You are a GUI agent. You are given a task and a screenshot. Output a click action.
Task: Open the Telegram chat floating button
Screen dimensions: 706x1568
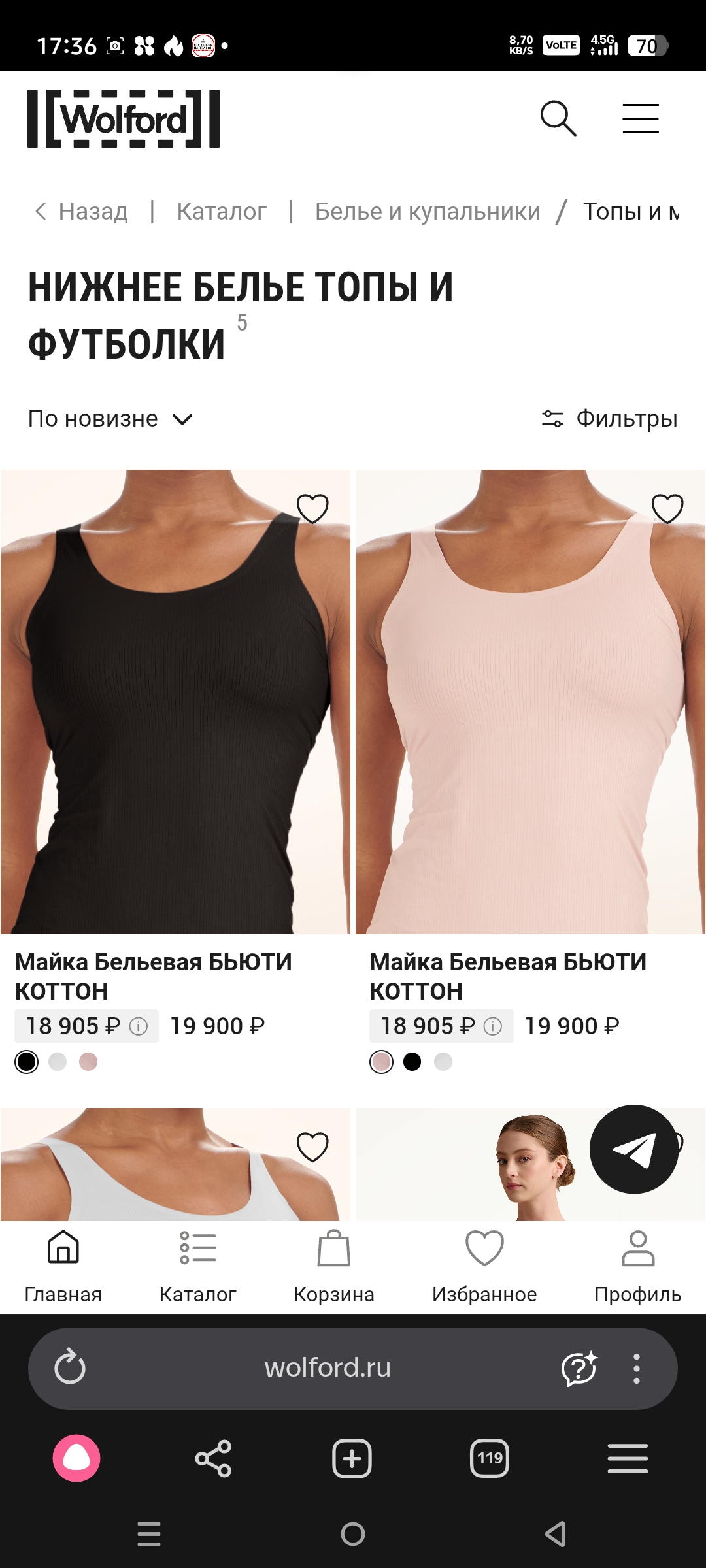click(633, 1149)
